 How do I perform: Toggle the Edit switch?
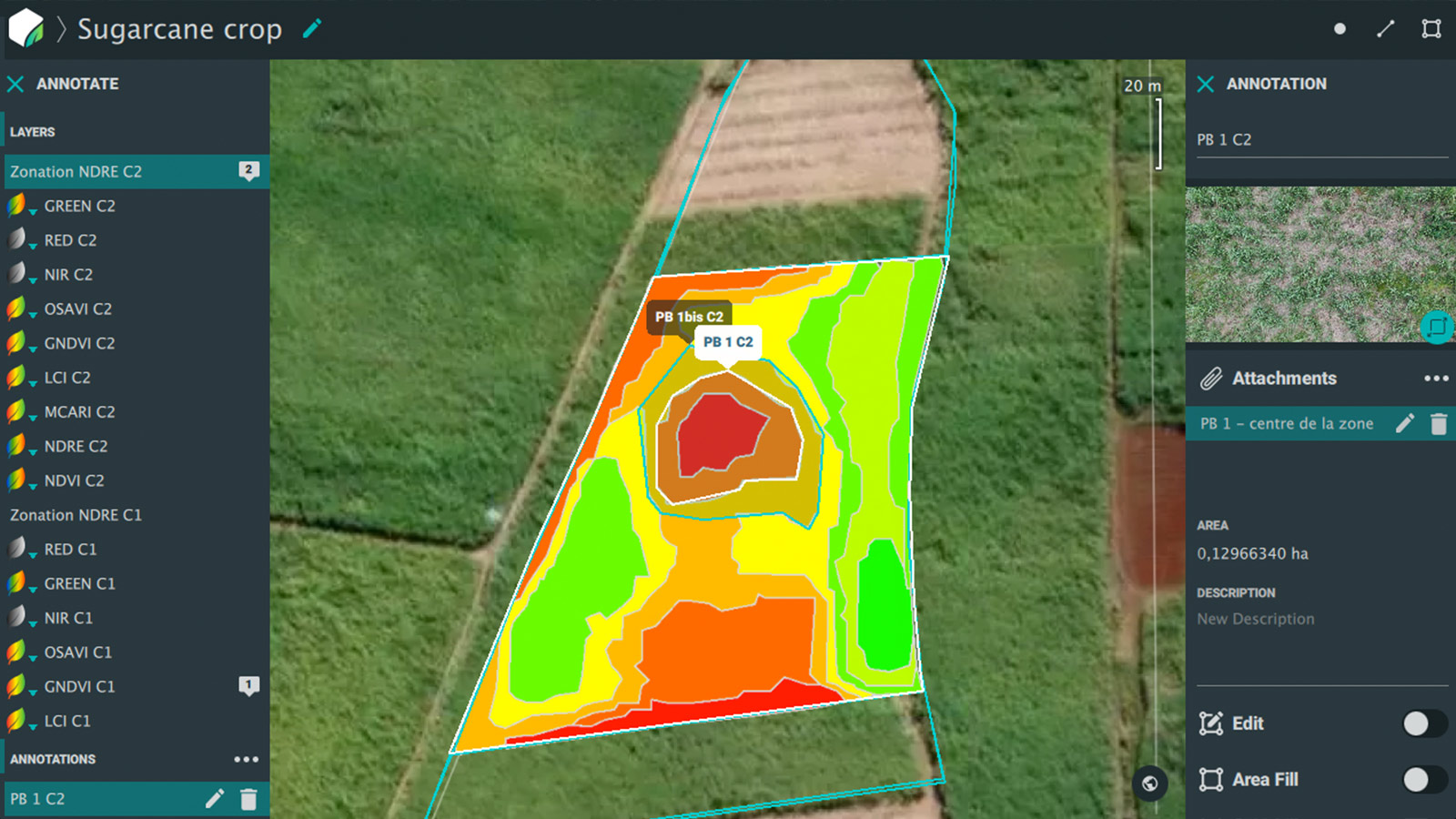1424,723
